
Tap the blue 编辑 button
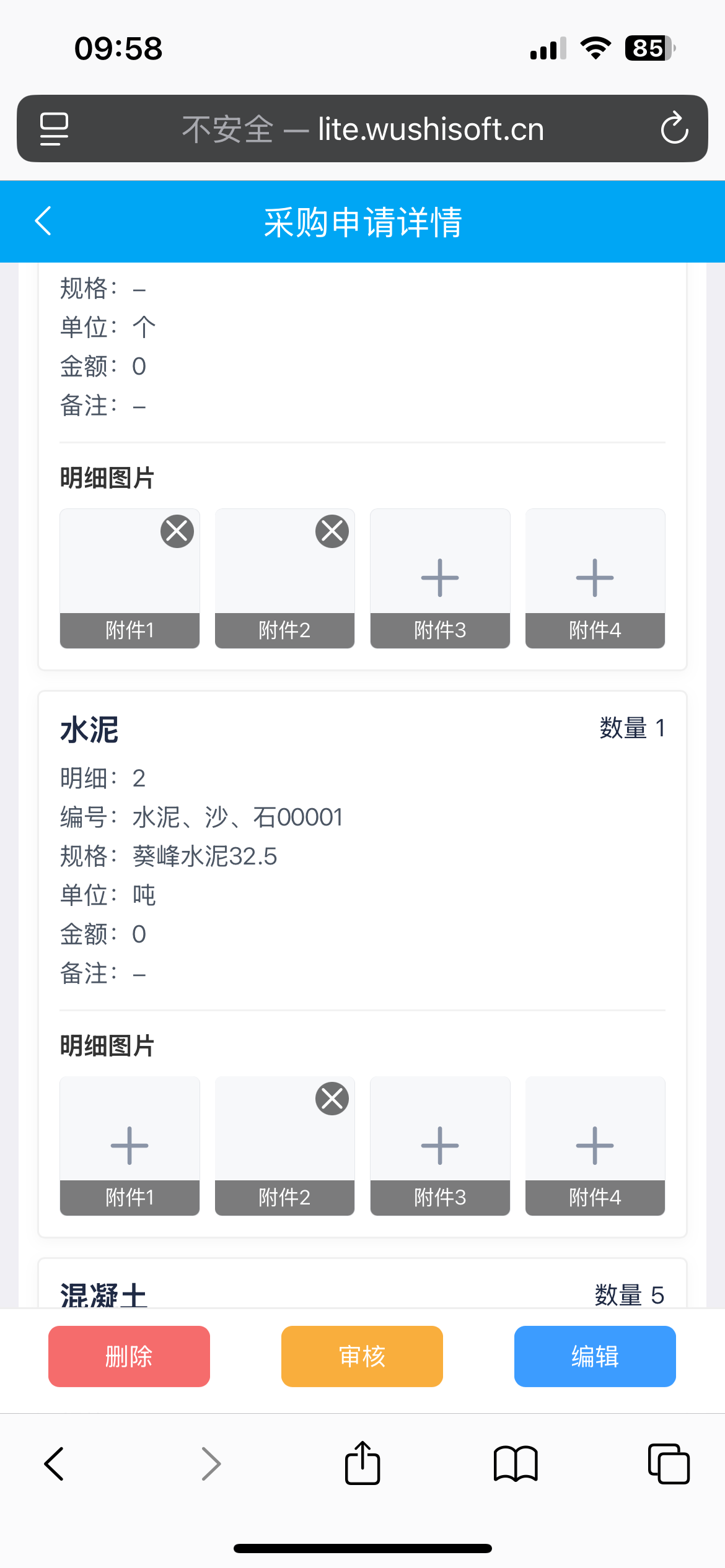(x=595, y=1356)
